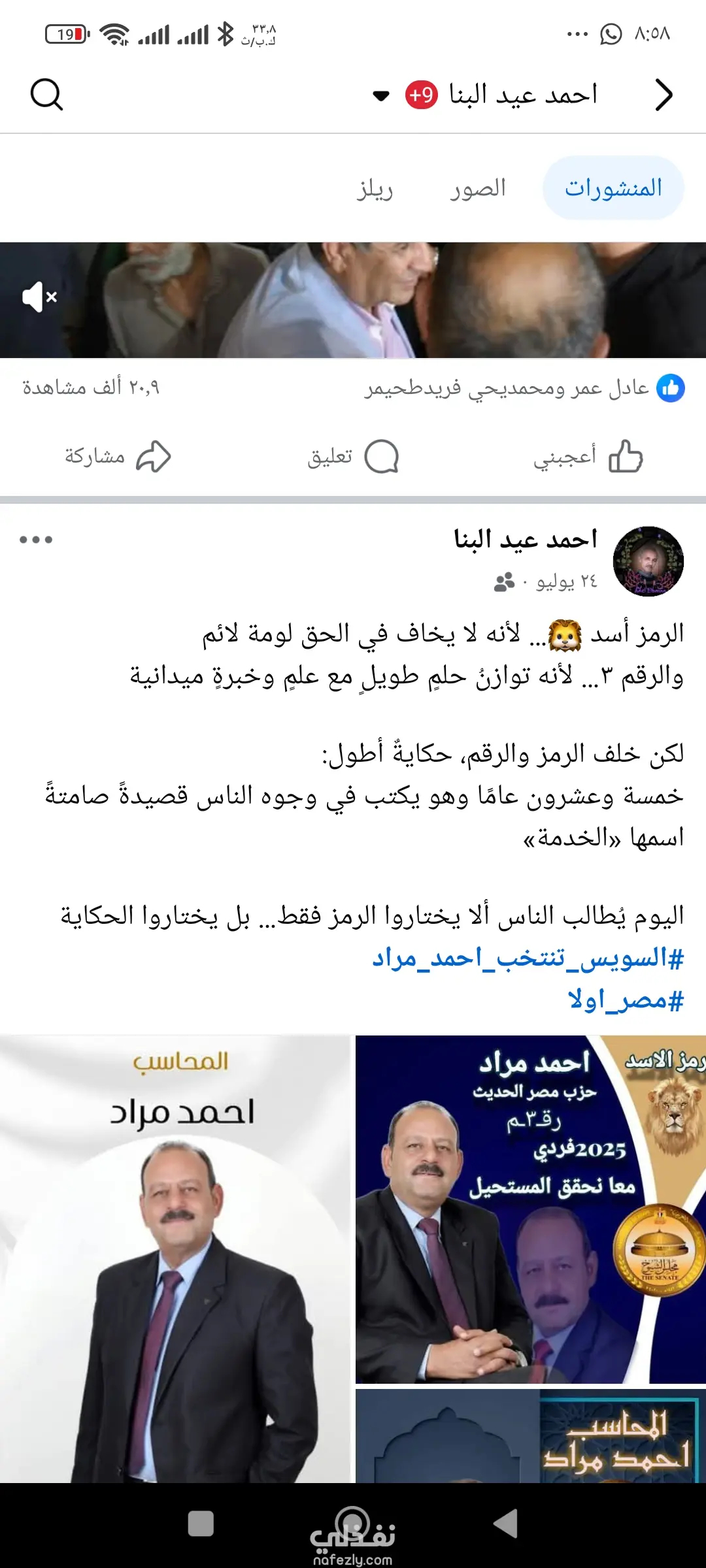Screen dimensions: 706x1568
Task: Like the video post with أعجبني
Action: (588, 456)
